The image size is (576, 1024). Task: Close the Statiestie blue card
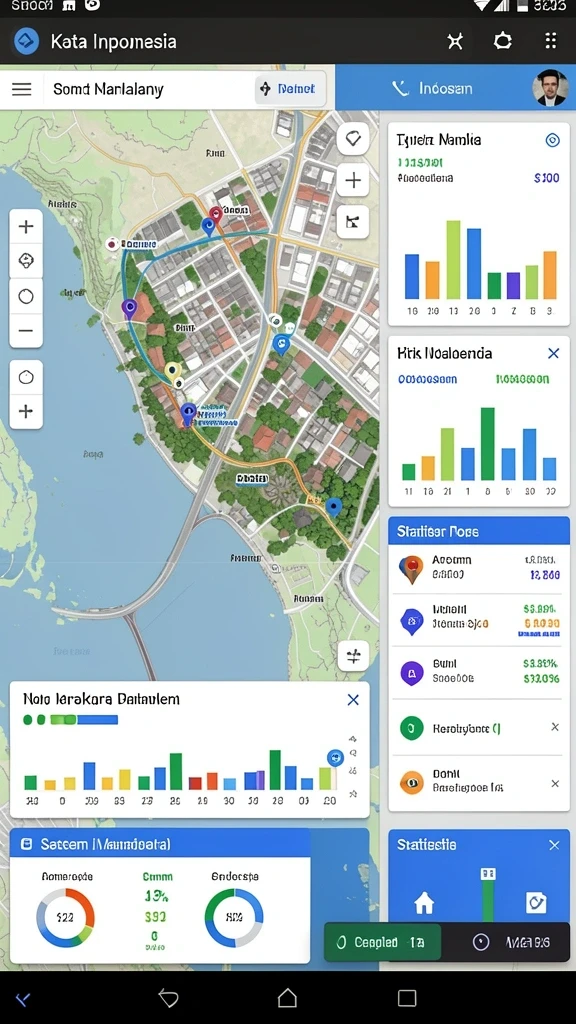554,845
